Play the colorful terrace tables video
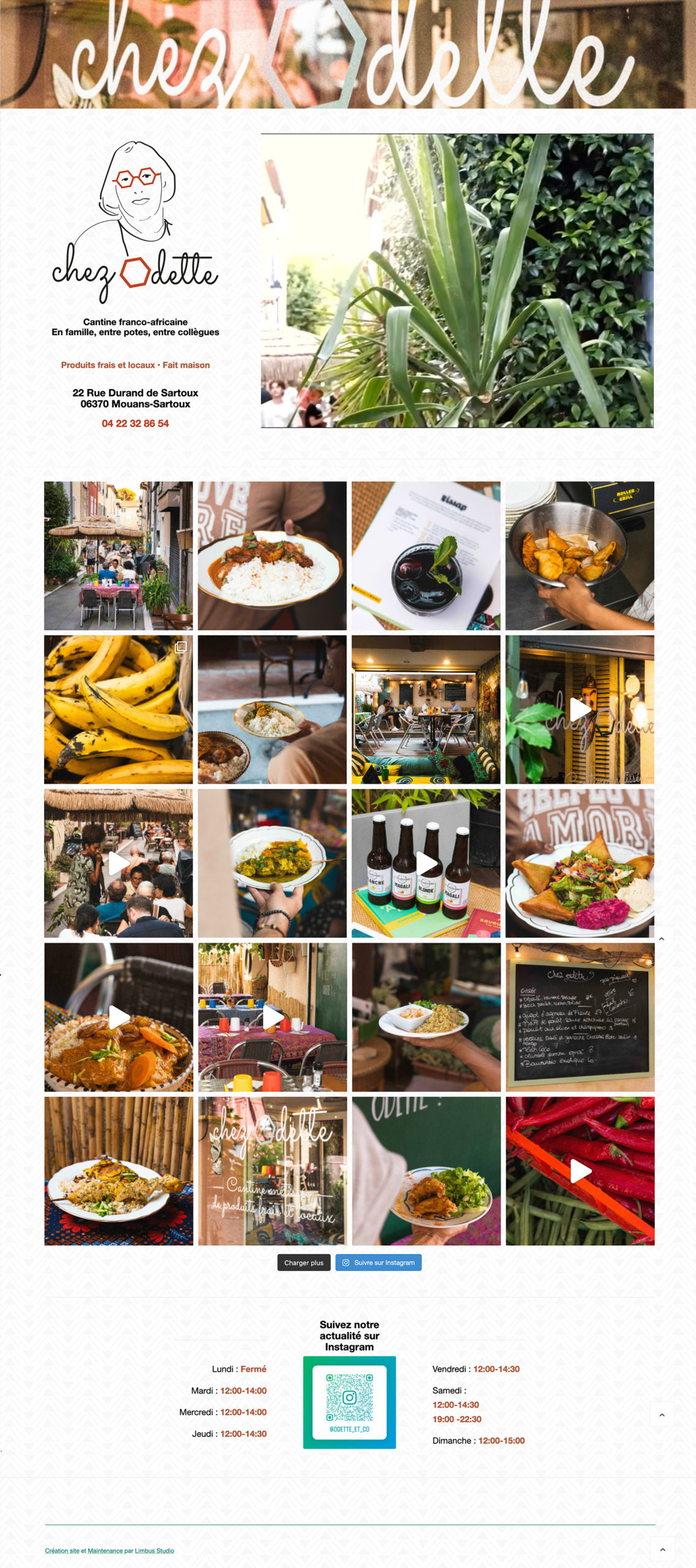The height and width of the screenshot is (1568, 696). pos(272,1018)
